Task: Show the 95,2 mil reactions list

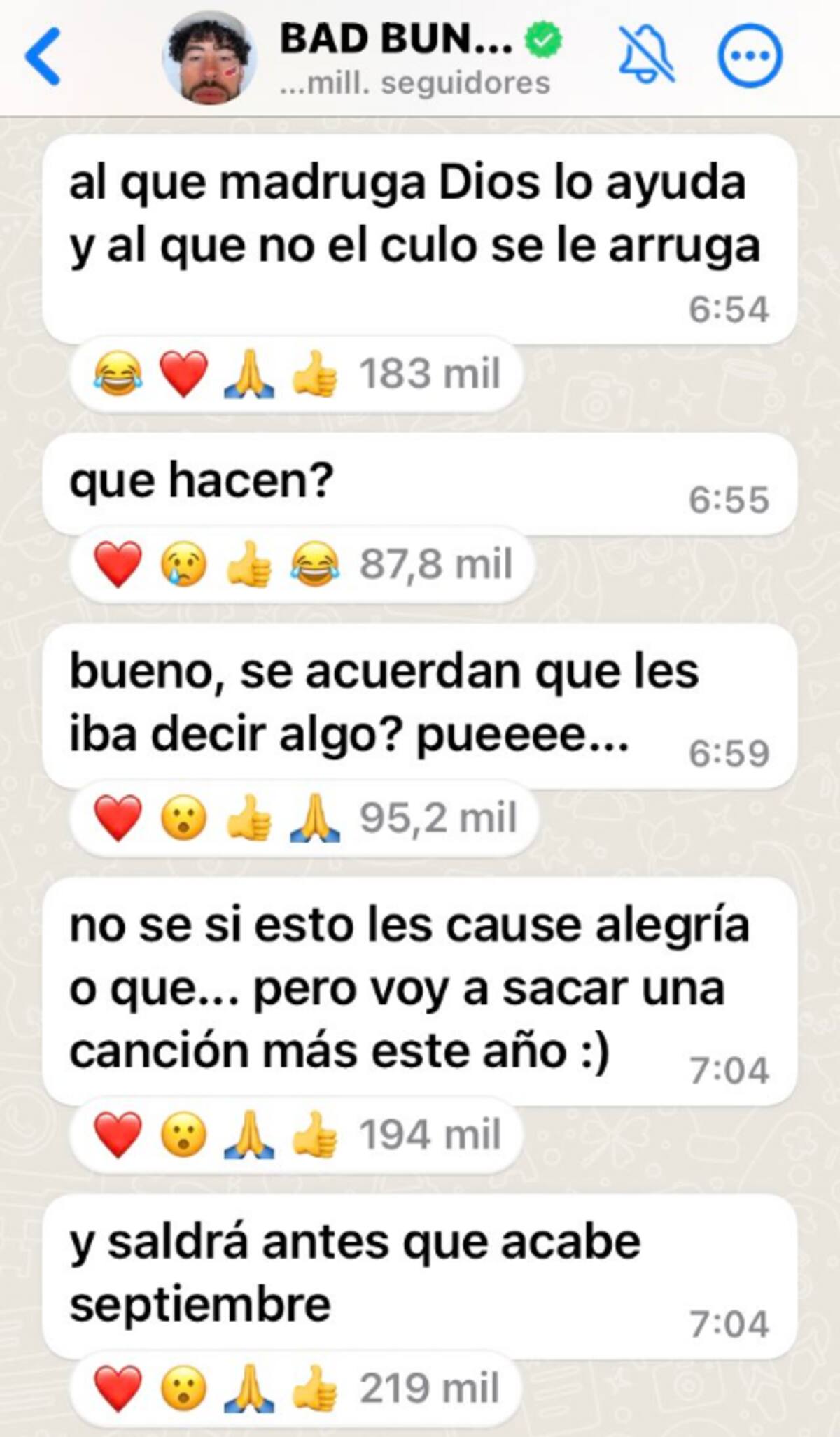Action: tap(304, 818)
